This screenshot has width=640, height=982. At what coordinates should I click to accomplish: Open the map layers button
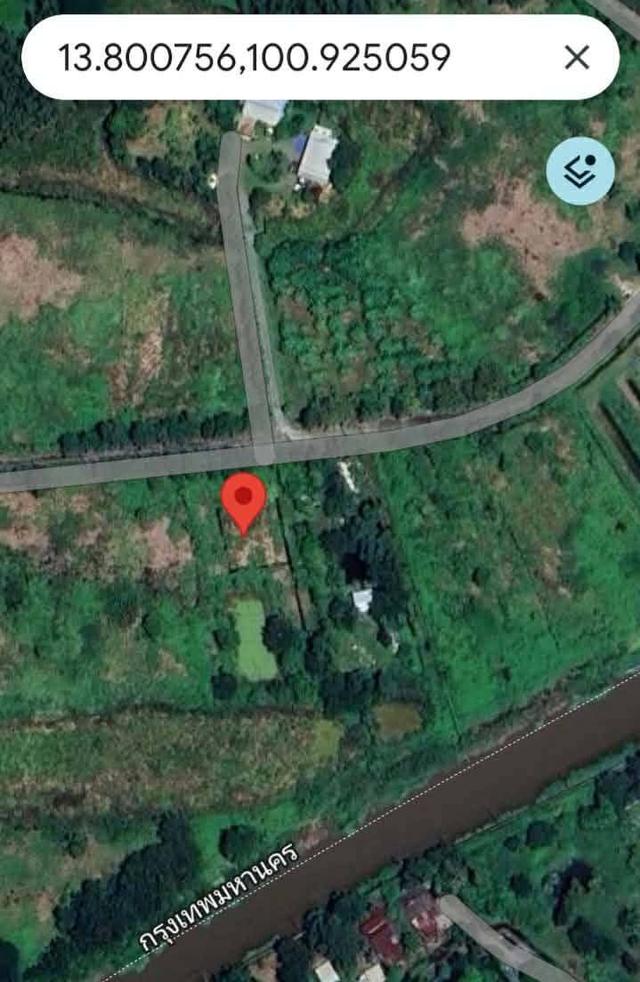pyautogui.click(x=580, y=171)
